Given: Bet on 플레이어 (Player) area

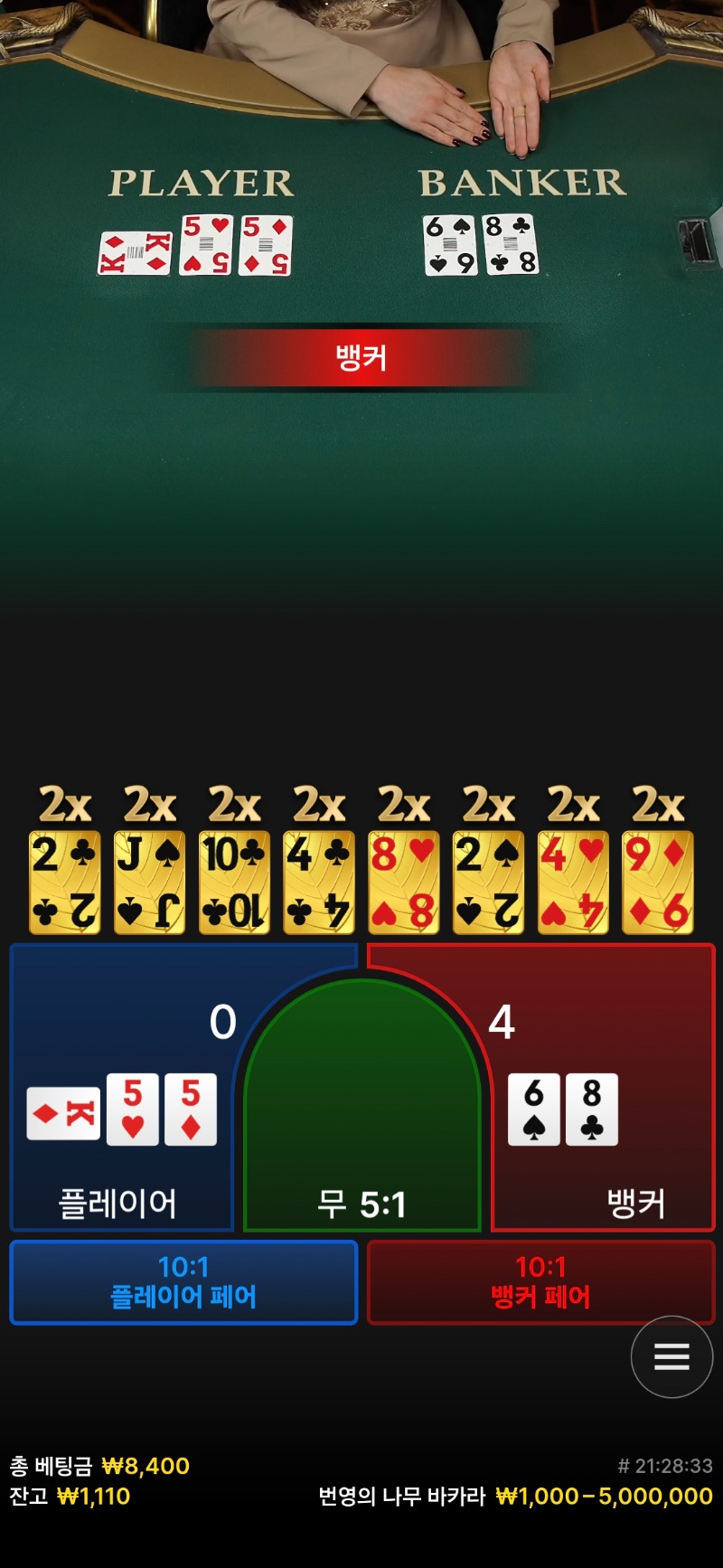Looking at the screenshot, I should (x=121, y=1088).
